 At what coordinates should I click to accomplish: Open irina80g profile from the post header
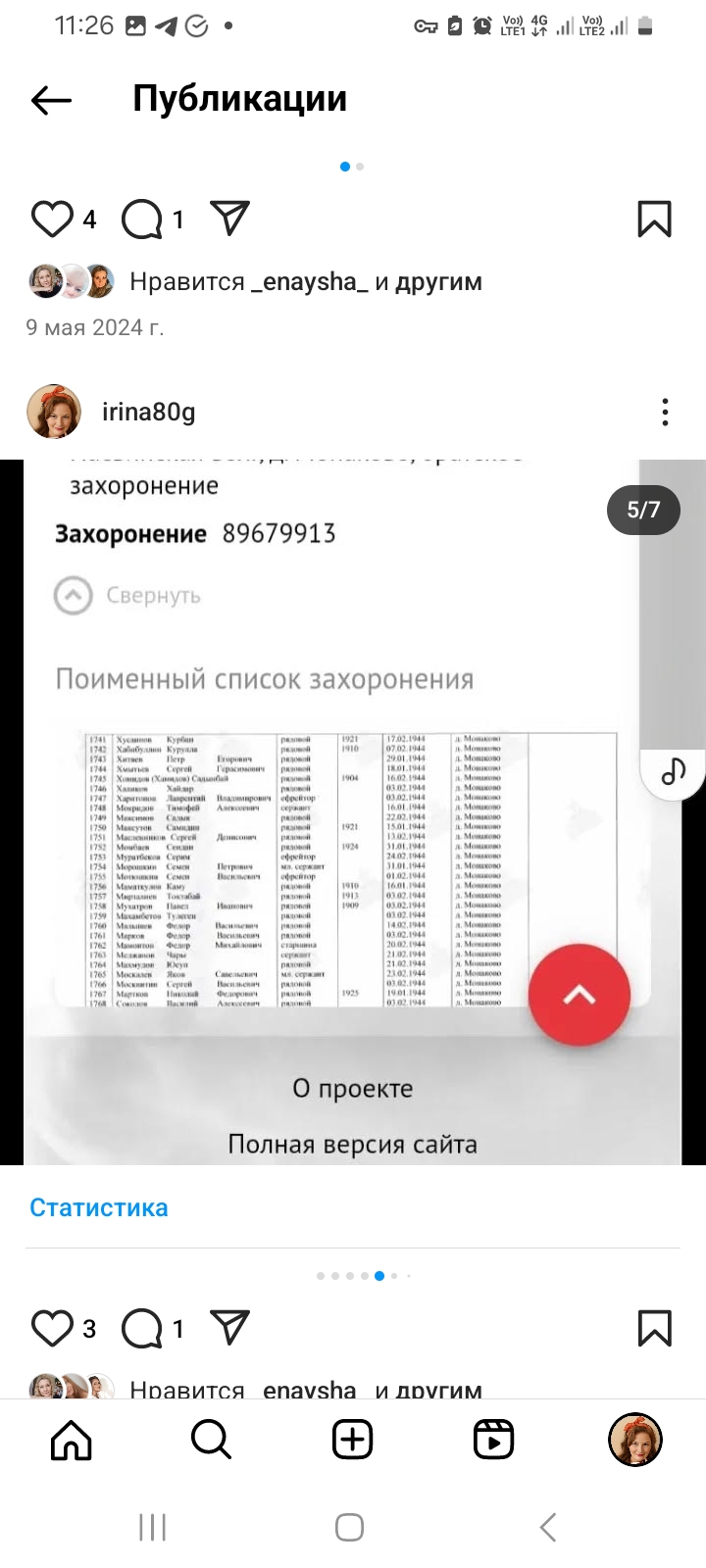click(148, 412)
